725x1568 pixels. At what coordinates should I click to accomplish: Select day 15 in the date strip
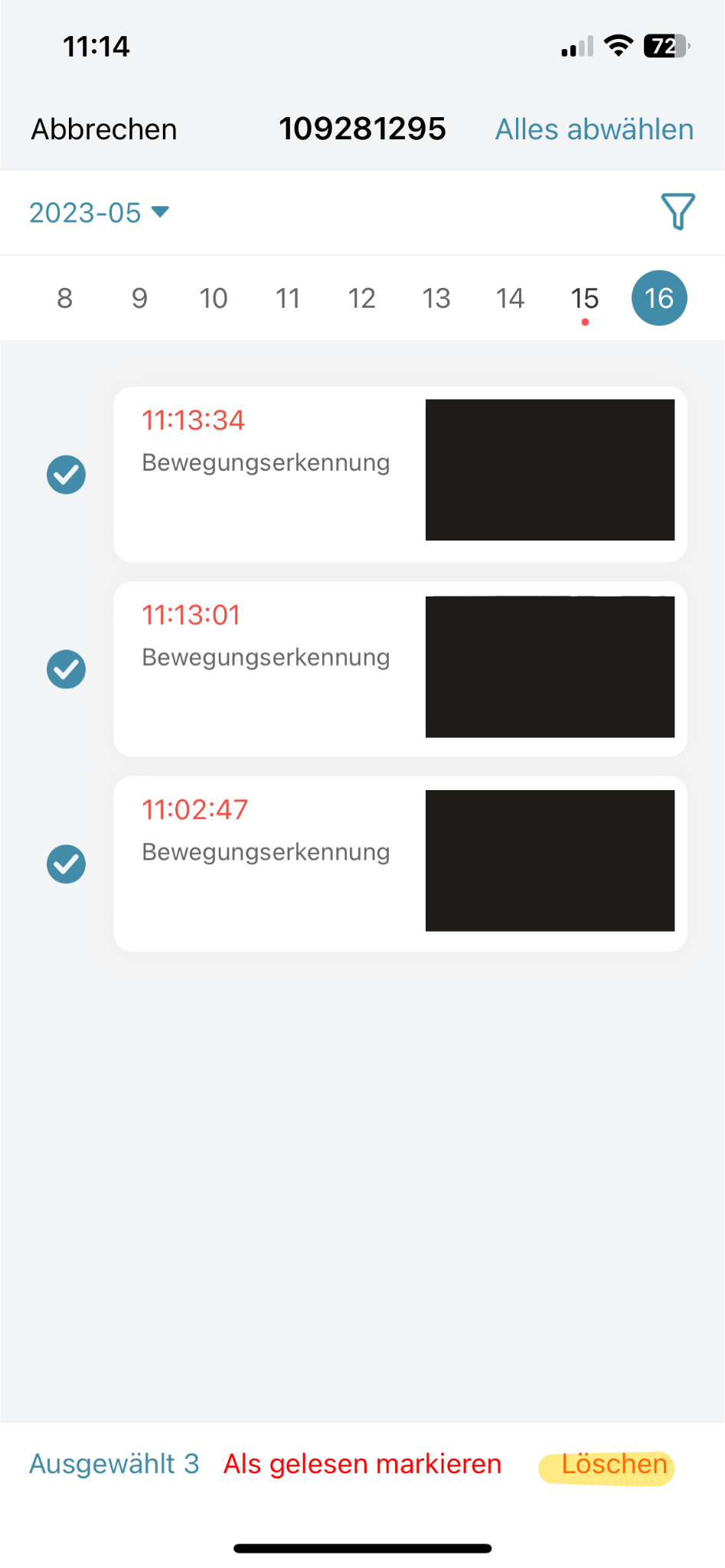click(x=584, y=299)
